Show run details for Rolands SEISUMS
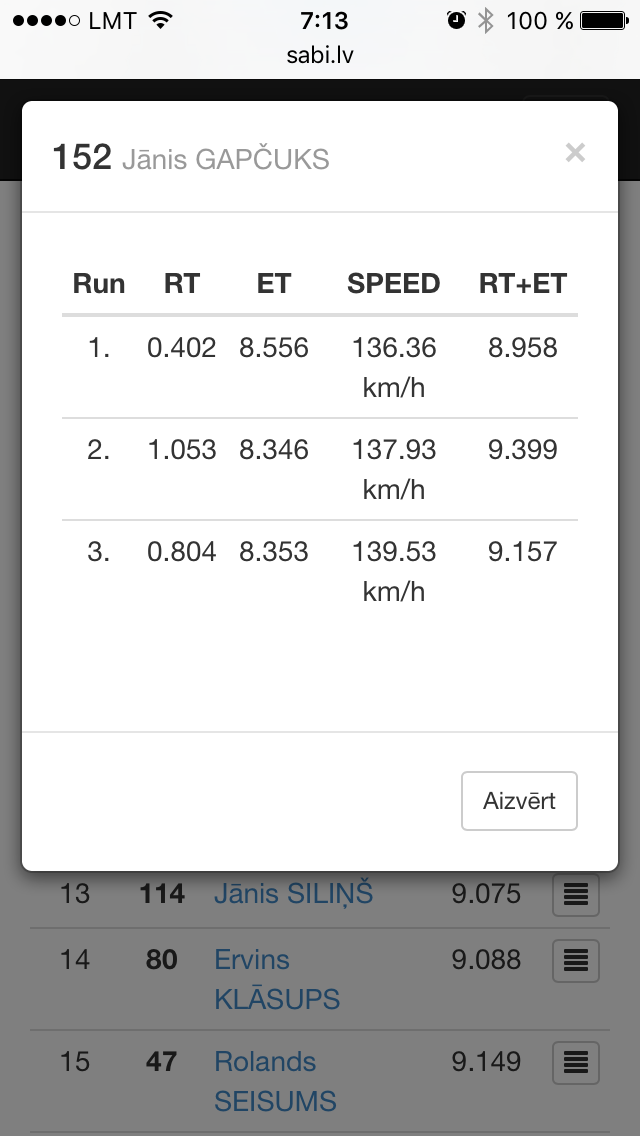Viewport: 640px width, 1136px height. click(575, 1062)
